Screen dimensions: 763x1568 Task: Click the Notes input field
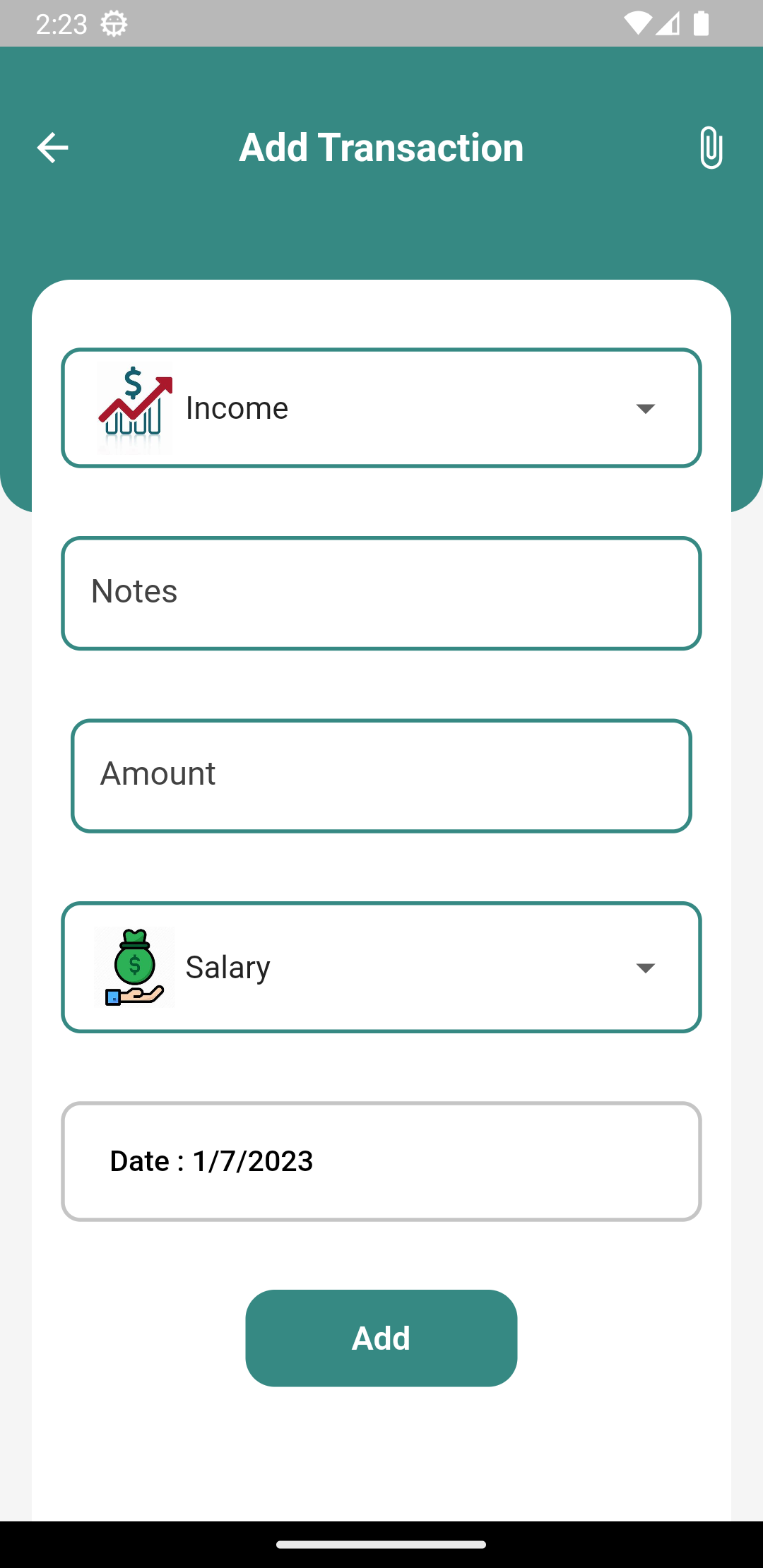point(381,592)
